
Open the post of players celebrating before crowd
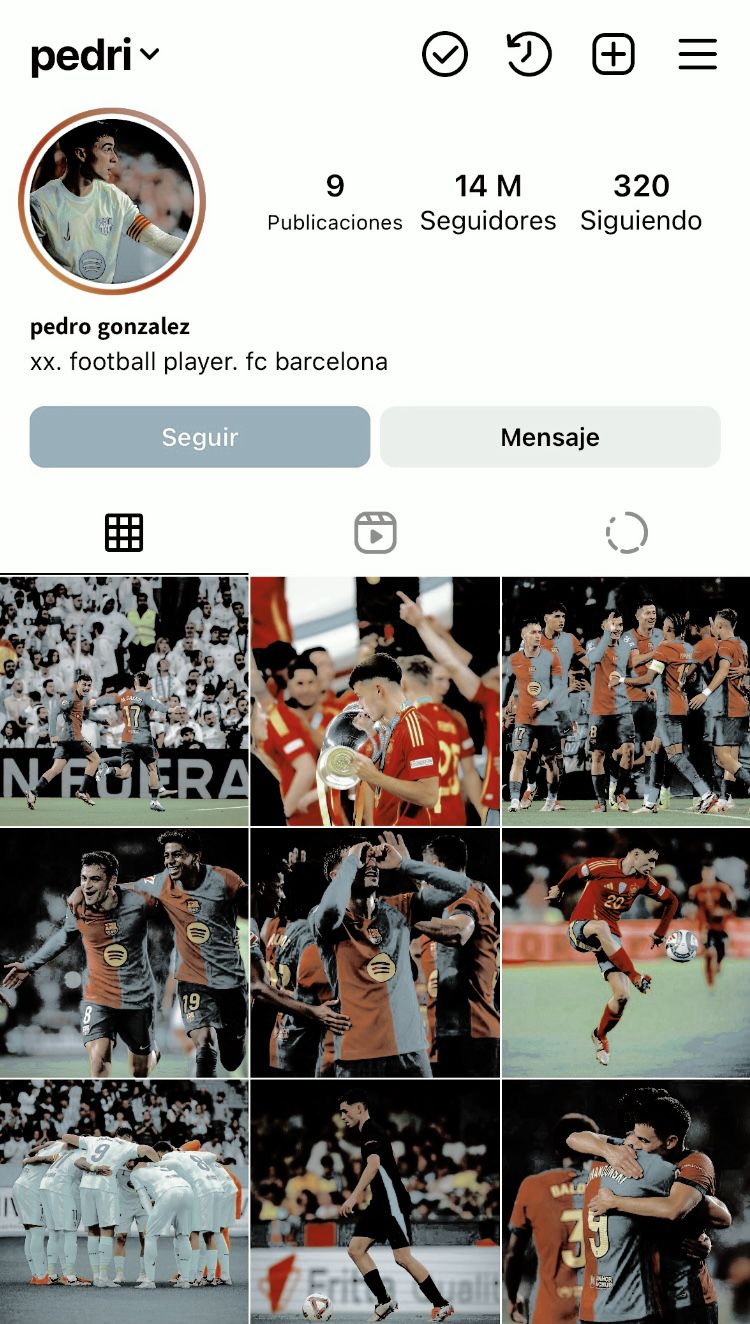(x=124, y=700)
